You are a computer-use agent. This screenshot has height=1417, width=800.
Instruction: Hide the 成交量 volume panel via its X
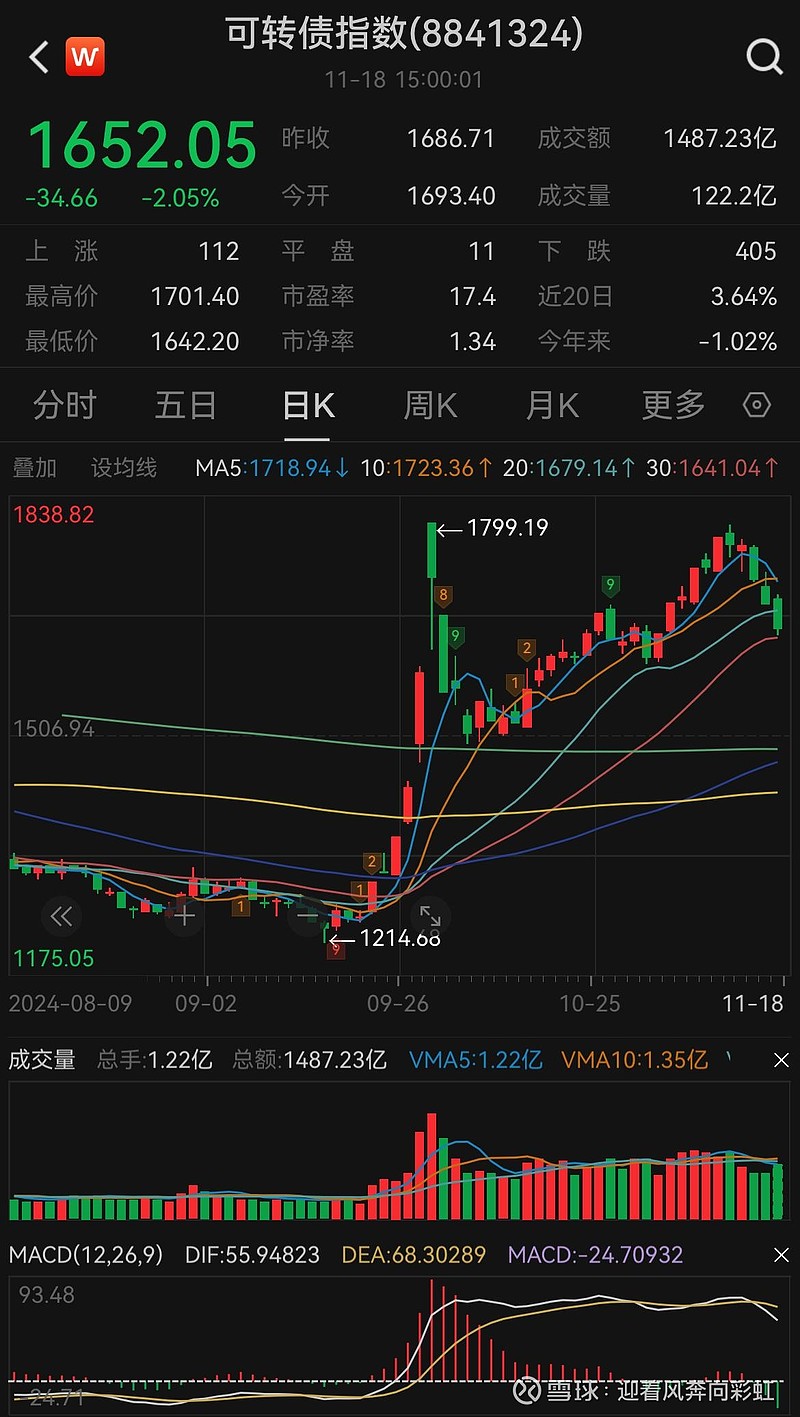[x=781, y=1059]
